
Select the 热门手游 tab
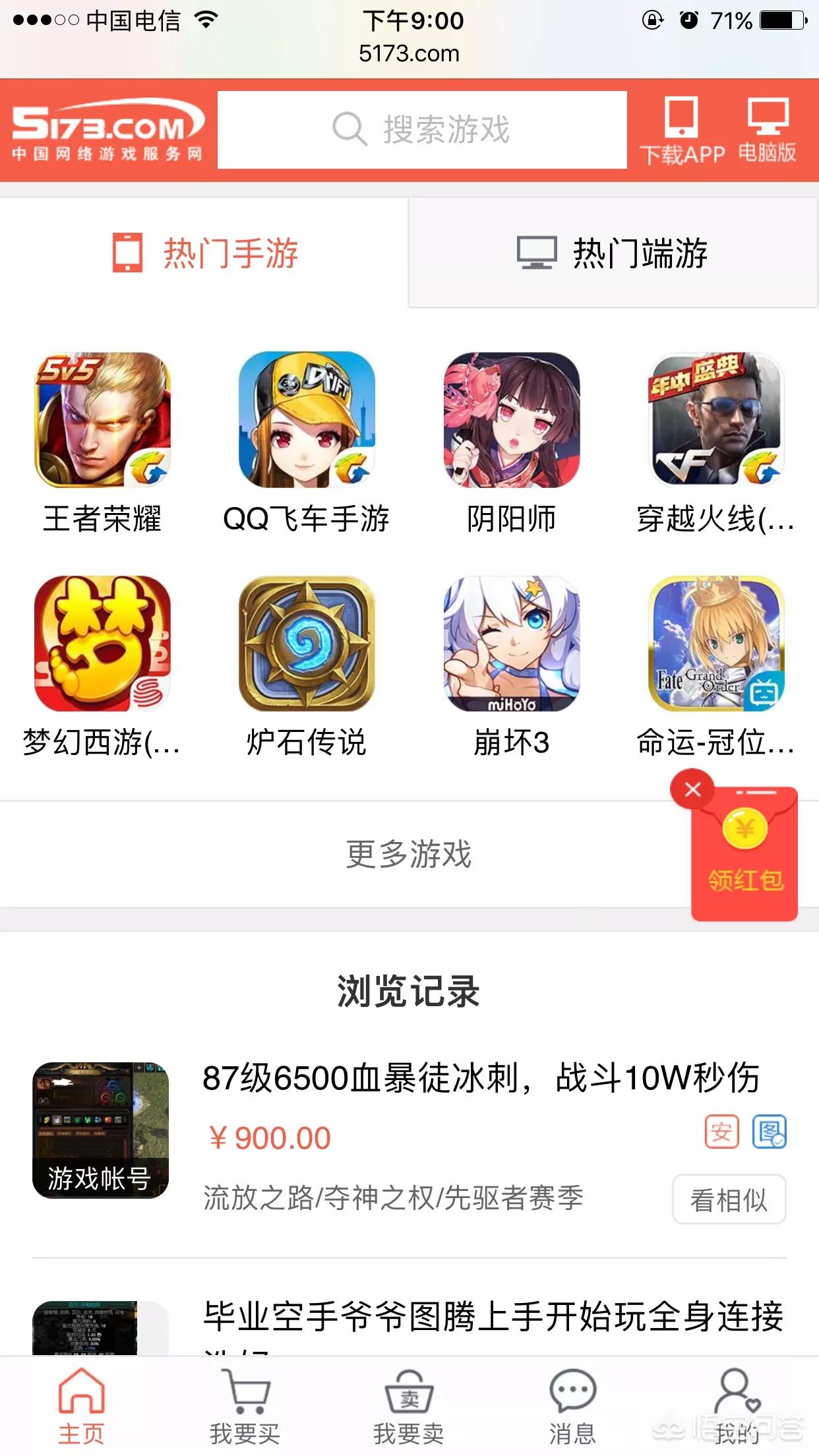(x=204, y=253)
